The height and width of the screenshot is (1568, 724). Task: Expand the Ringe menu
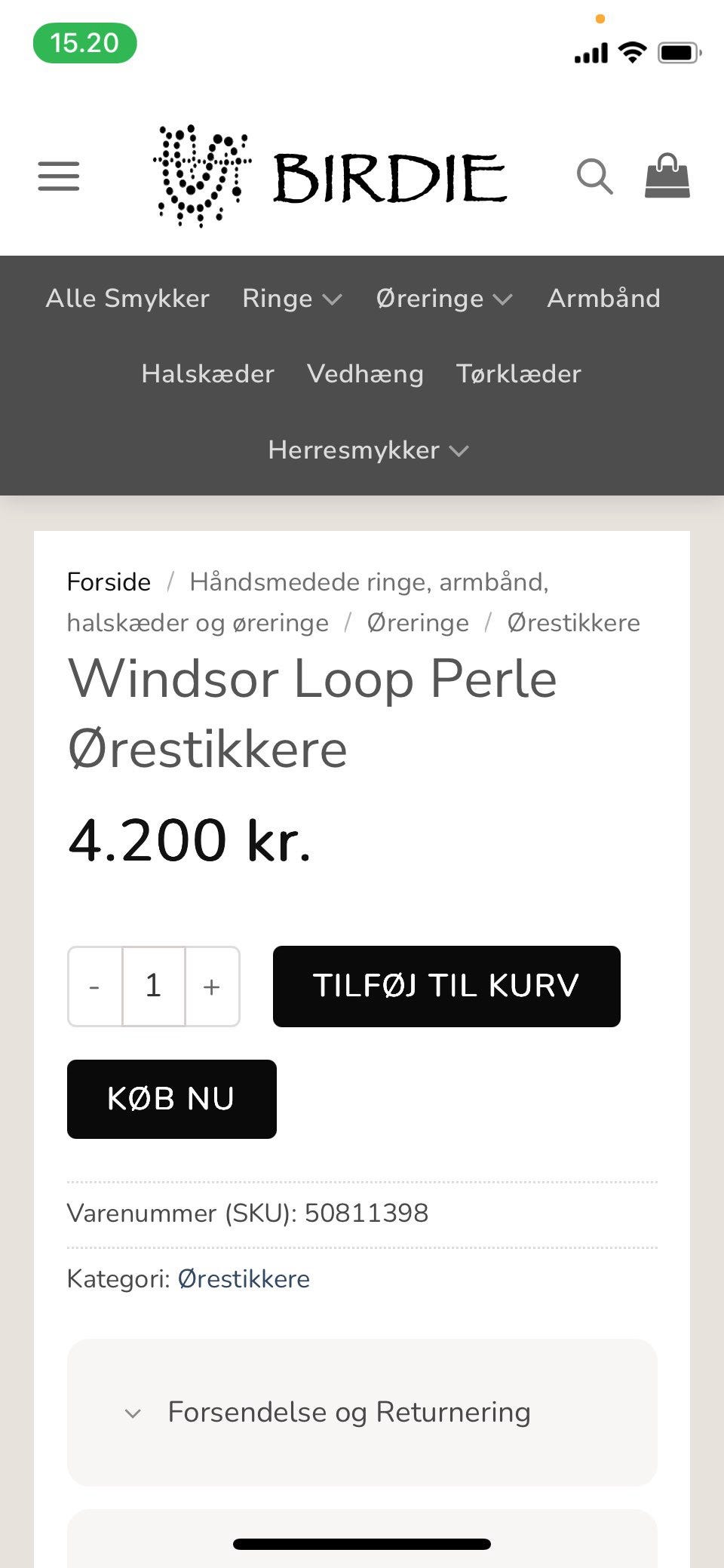292,299
